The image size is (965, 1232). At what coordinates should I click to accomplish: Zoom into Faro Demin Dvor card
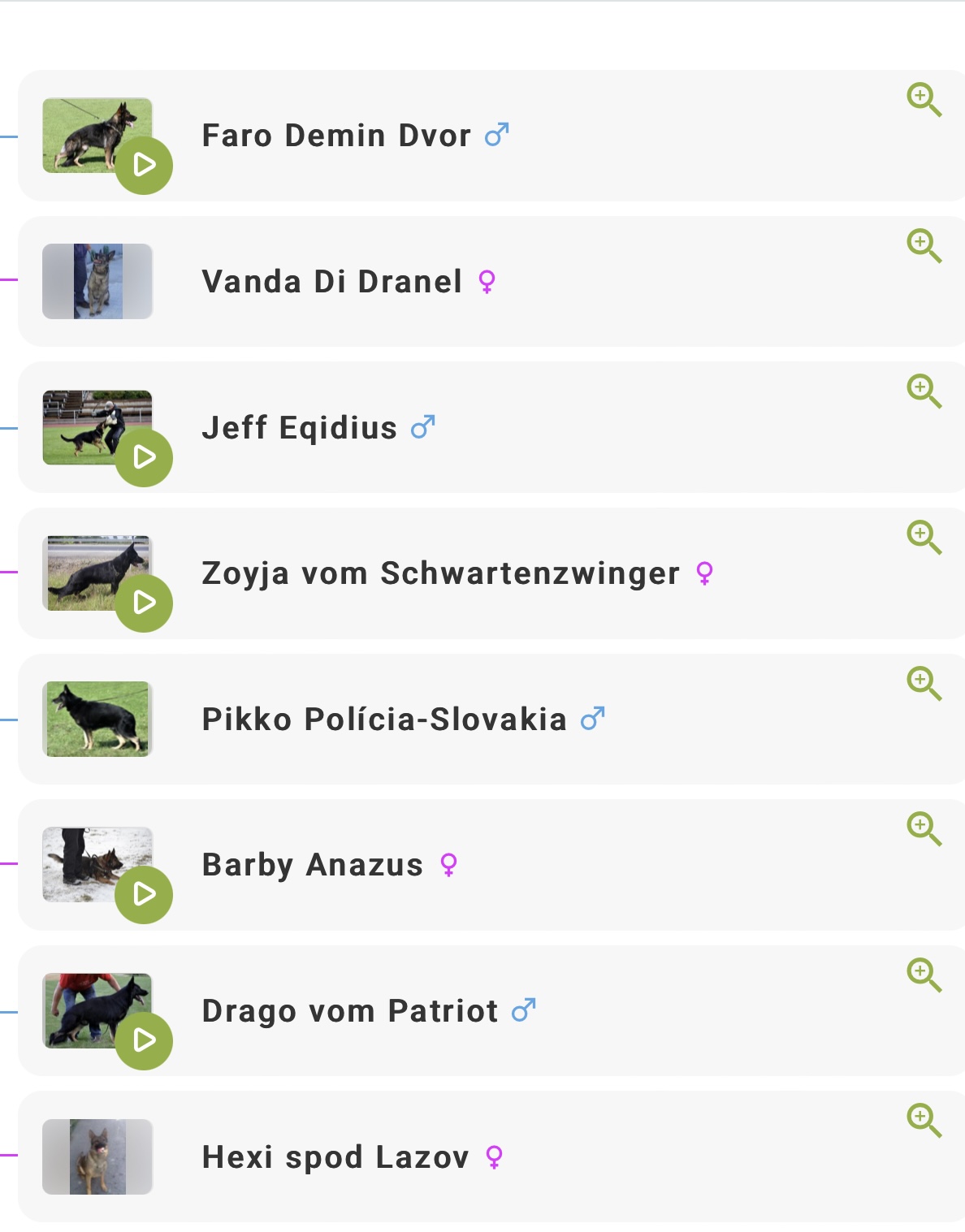[924, 100]
